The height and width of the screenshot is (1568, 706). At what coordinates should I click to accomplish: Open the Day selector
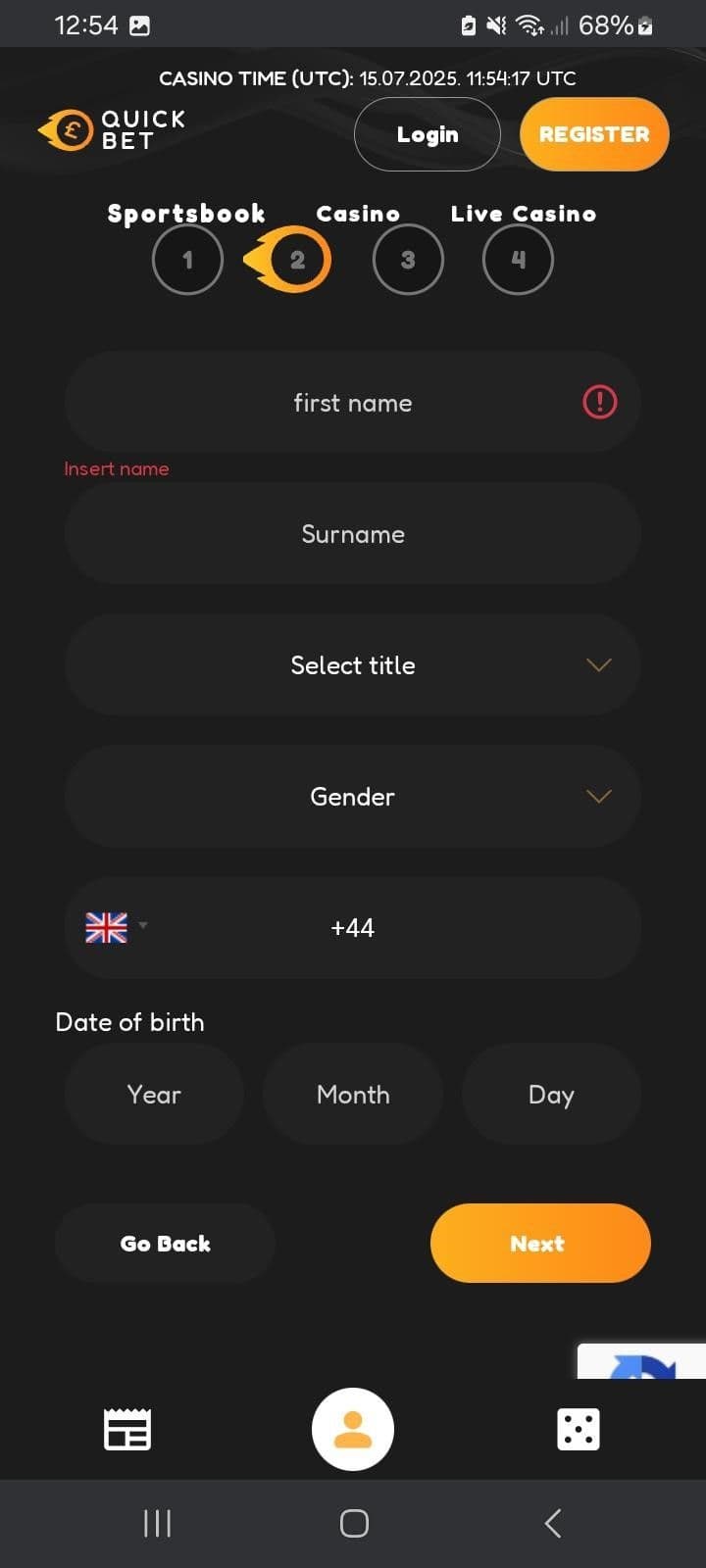[551, 1095]
